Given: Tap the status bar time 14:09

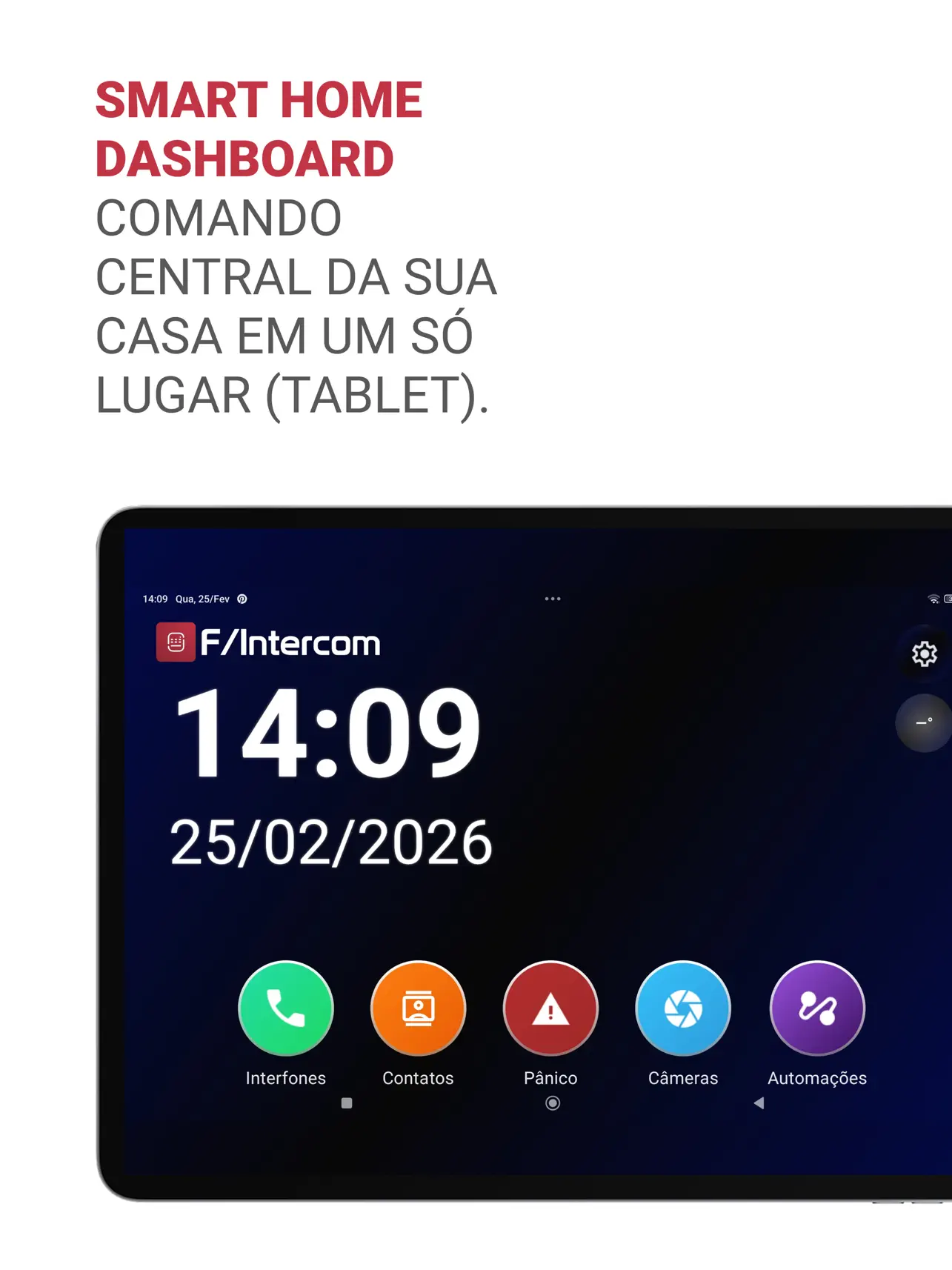Looking at the screenshot, I should (x=155, y=599).
